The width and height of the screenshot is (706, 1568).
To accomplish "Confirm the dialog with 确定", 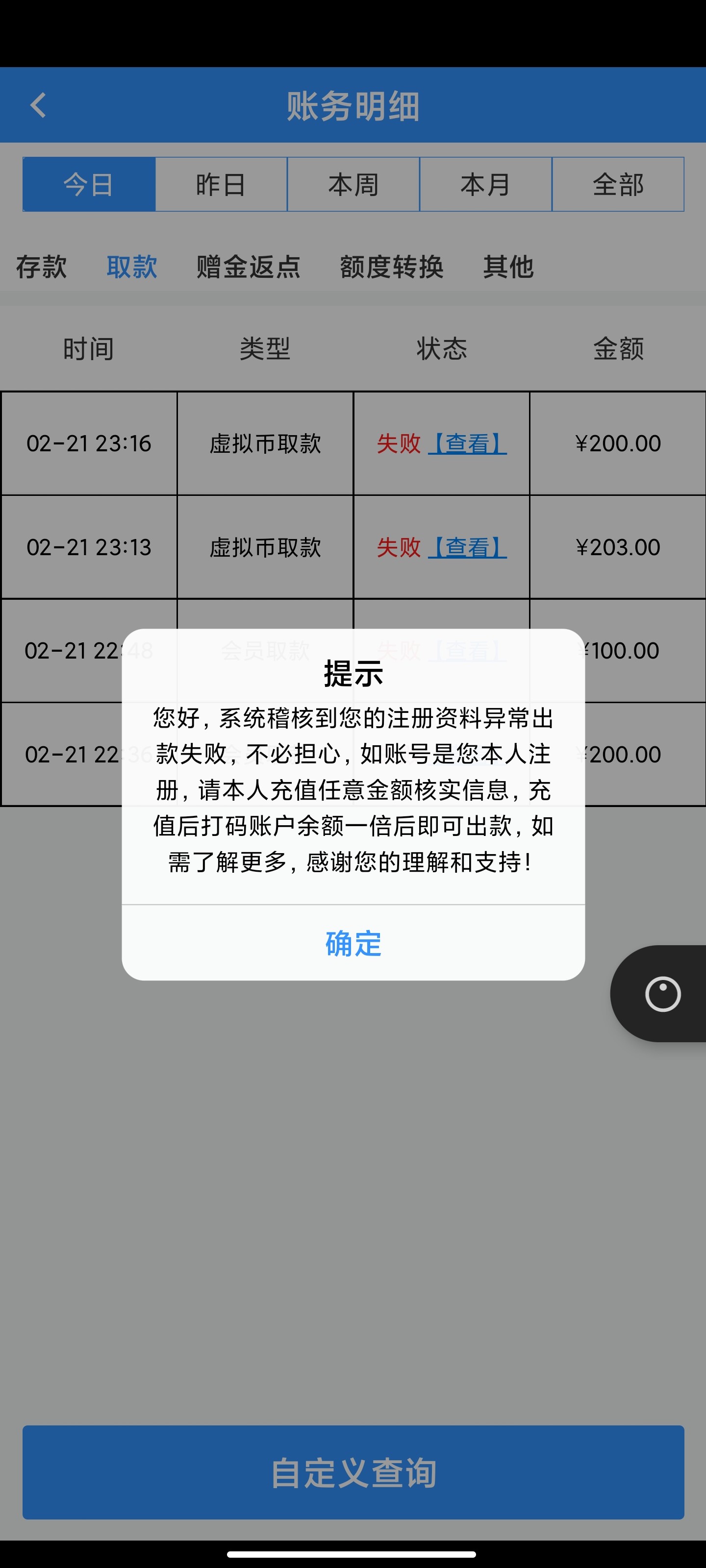I will point(353,943).
